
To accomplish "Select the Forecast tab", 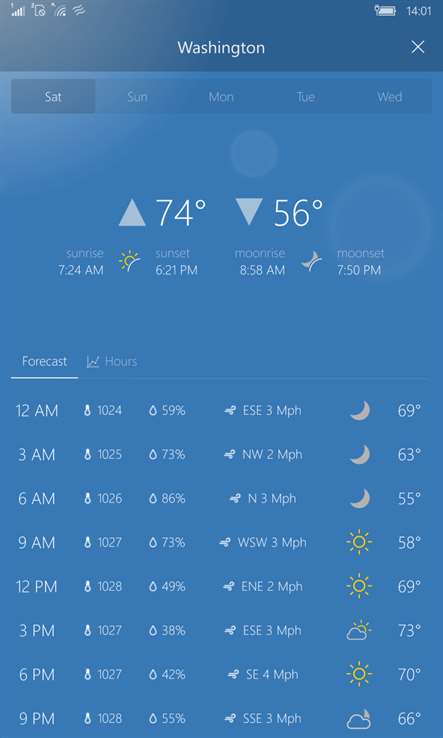I will click(44, 361).
